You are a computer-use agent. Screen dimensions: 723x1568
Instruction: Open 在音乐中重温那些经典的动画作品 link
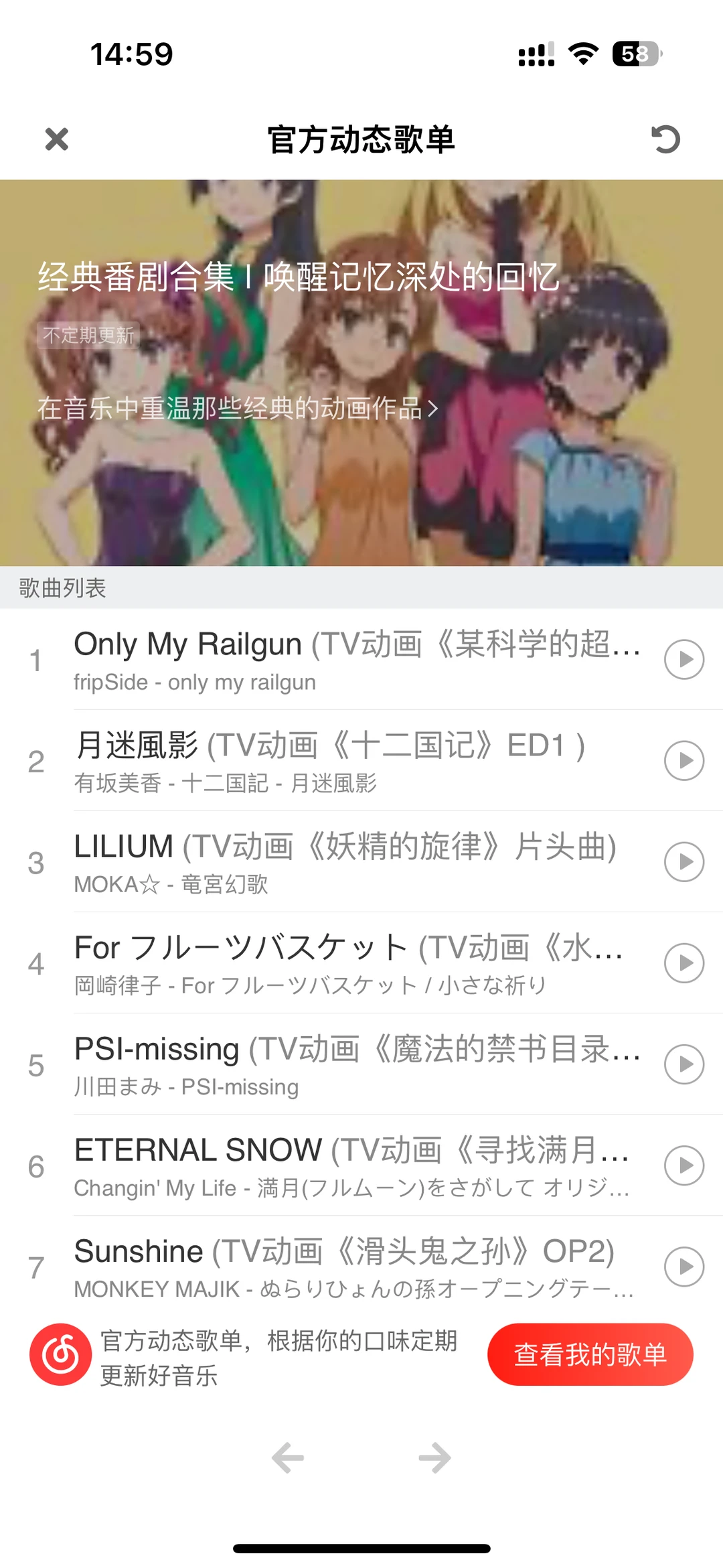238,408
